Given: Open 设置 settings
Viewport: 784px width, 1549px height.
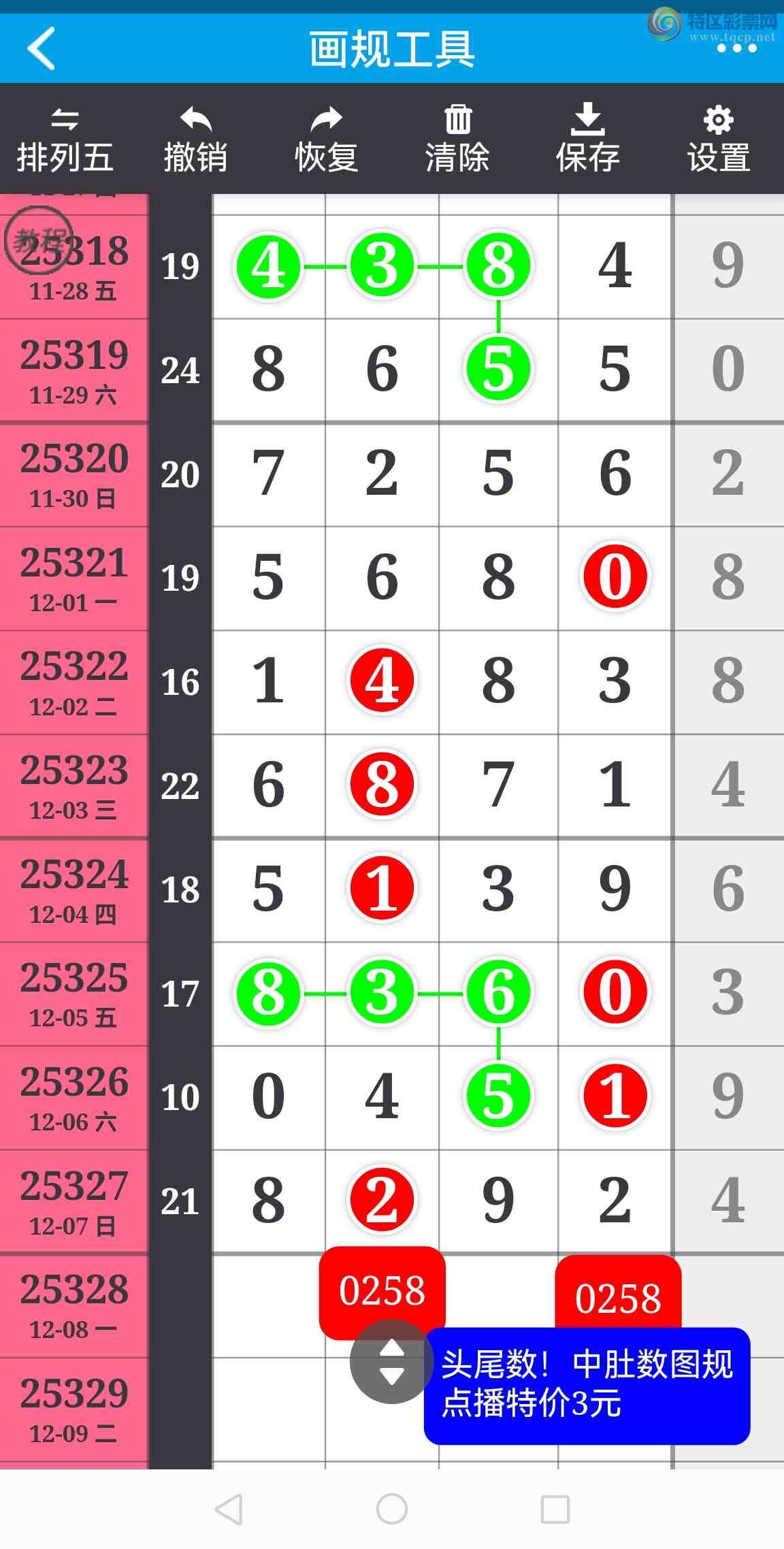Looking at the screenshot, I should [x=719, y=140].
